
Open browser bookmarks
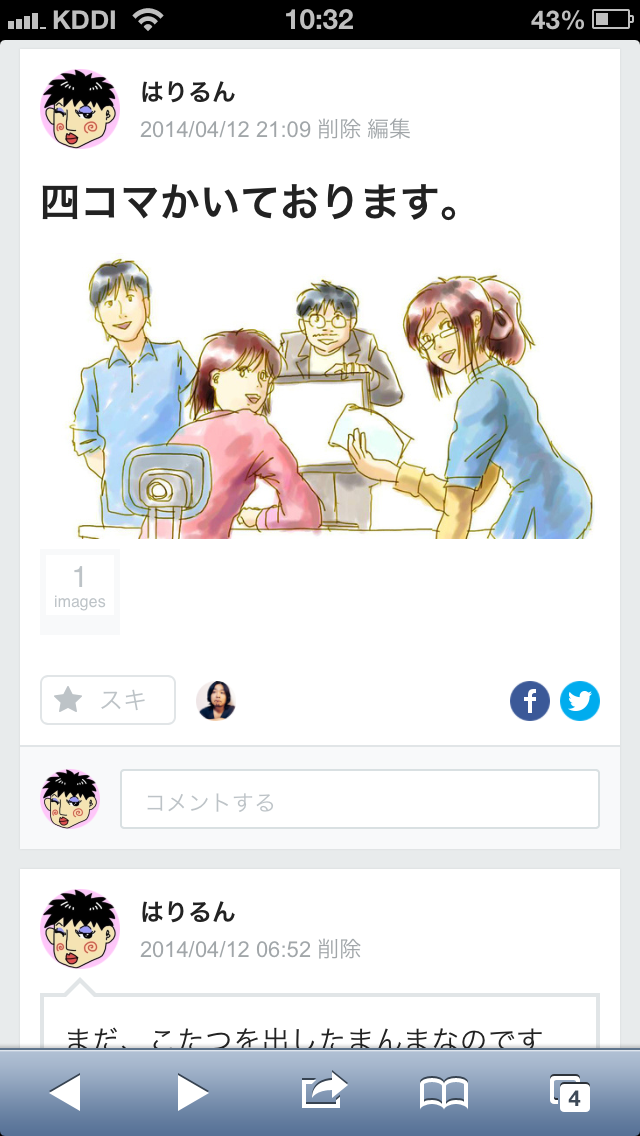(x=444, y=1093)
